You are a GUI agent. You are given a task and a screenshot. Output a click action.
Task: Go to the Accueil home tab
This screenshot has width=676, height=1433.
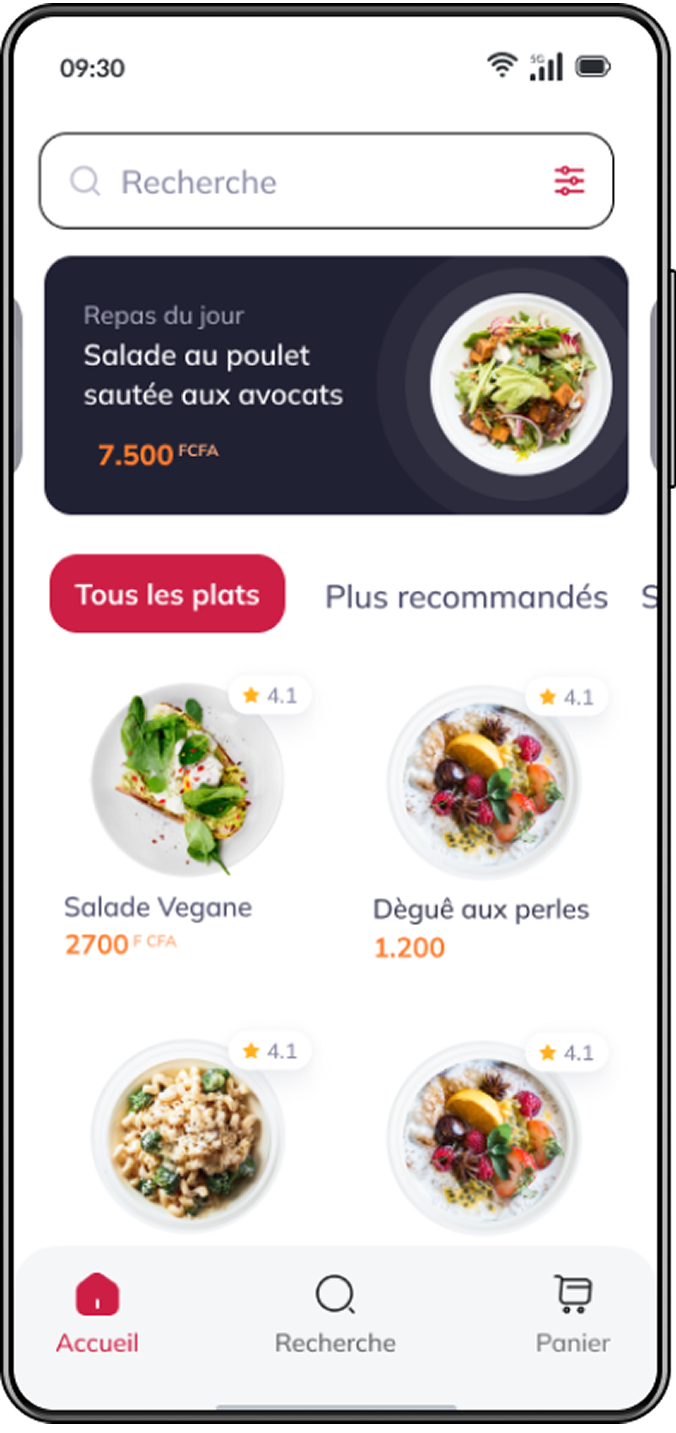click(x=97, y=1314)
